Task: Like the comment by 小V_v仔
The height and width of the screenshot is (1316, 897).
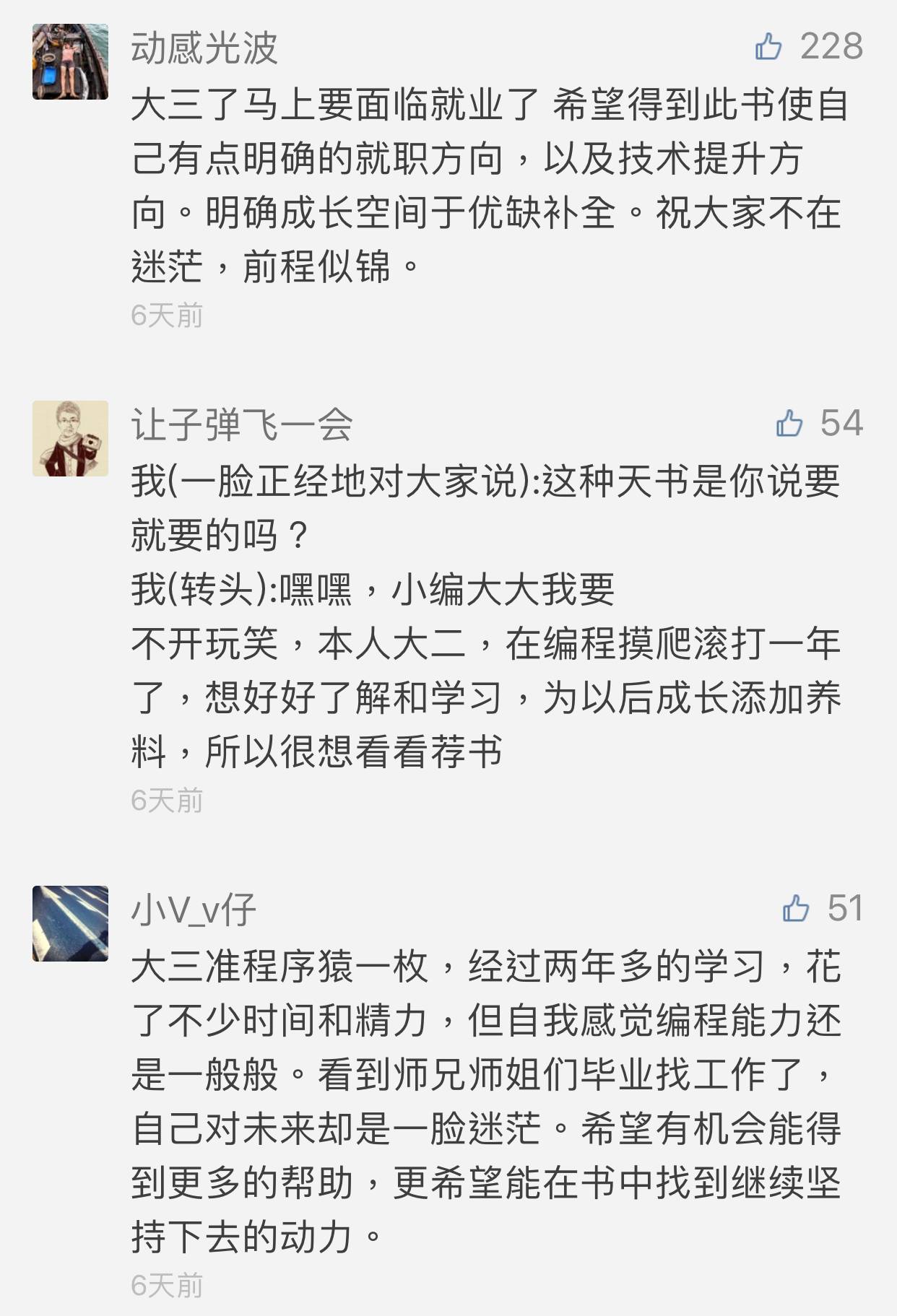Action: (796, 908)
